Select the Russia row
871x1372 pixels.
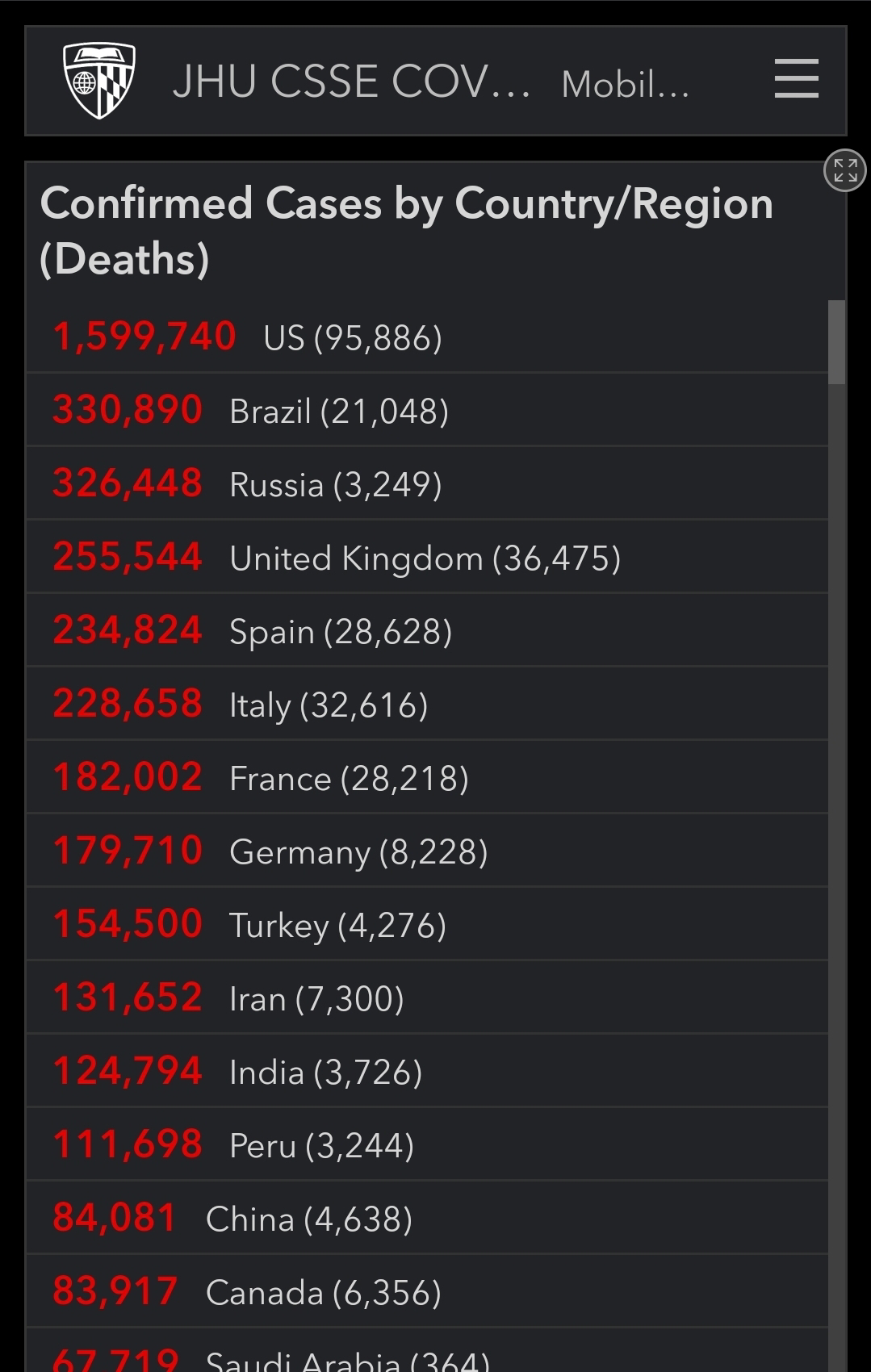427,483
